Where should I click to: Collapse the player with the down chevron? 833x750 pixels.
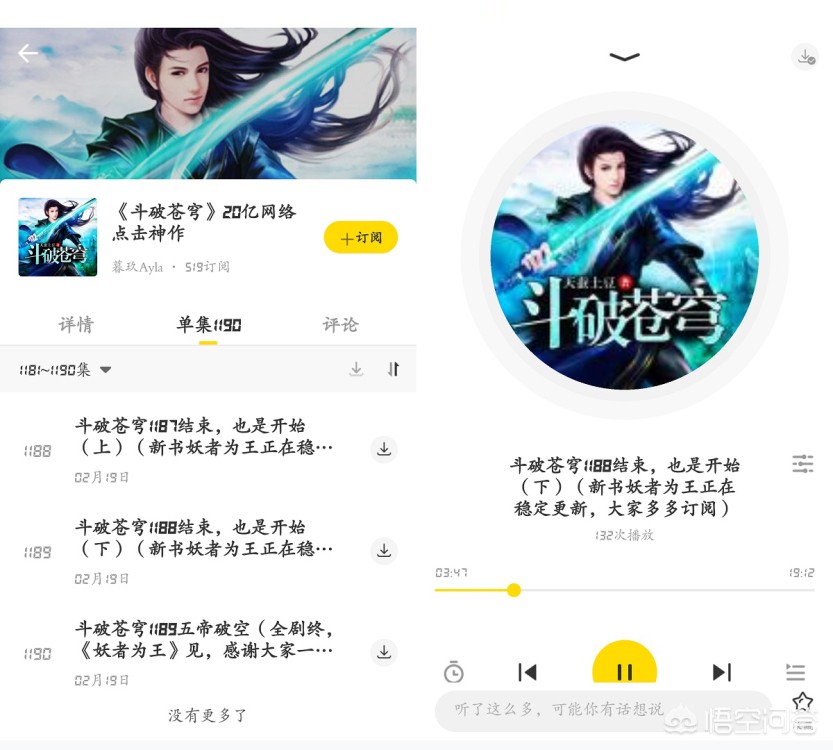(624, 57)
